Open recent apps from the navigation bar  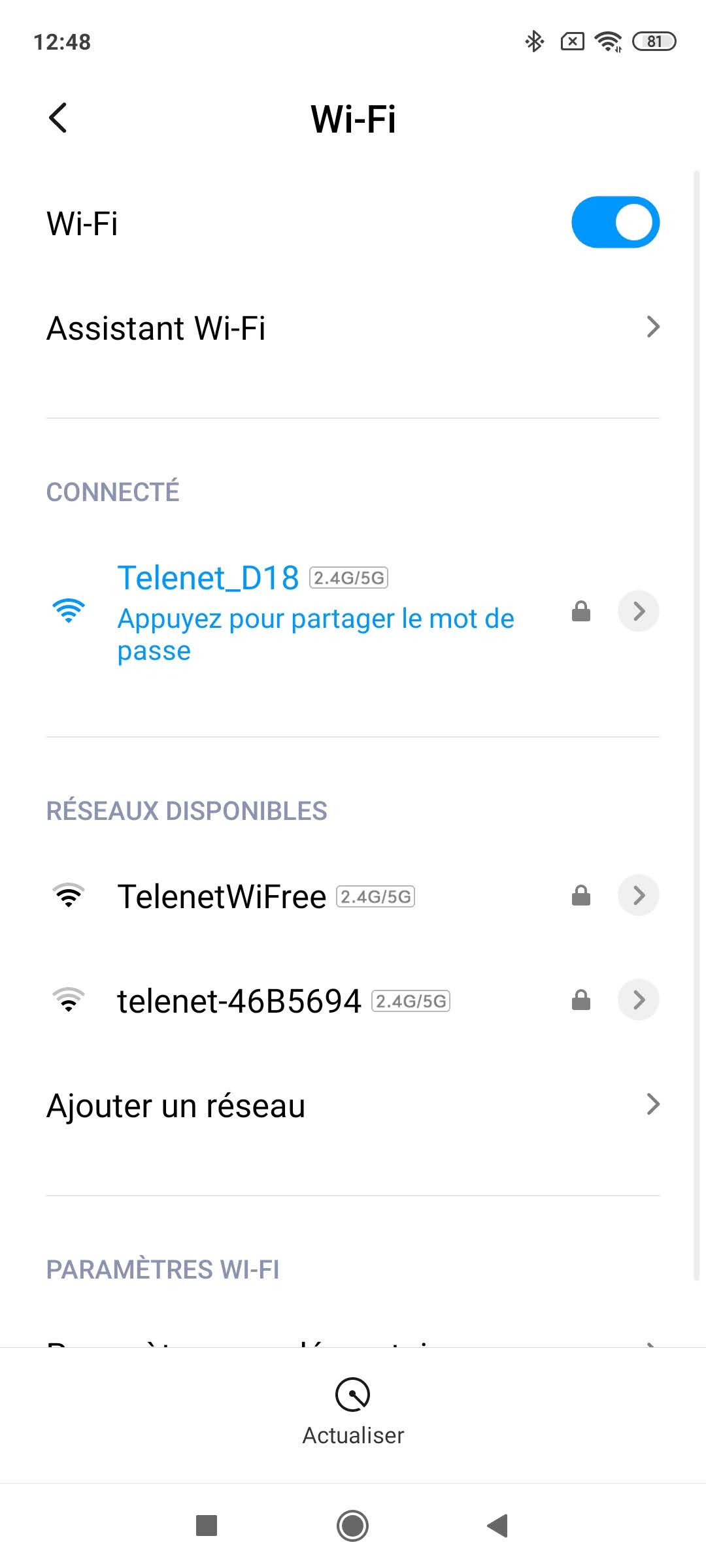[x=207, y=1526]
